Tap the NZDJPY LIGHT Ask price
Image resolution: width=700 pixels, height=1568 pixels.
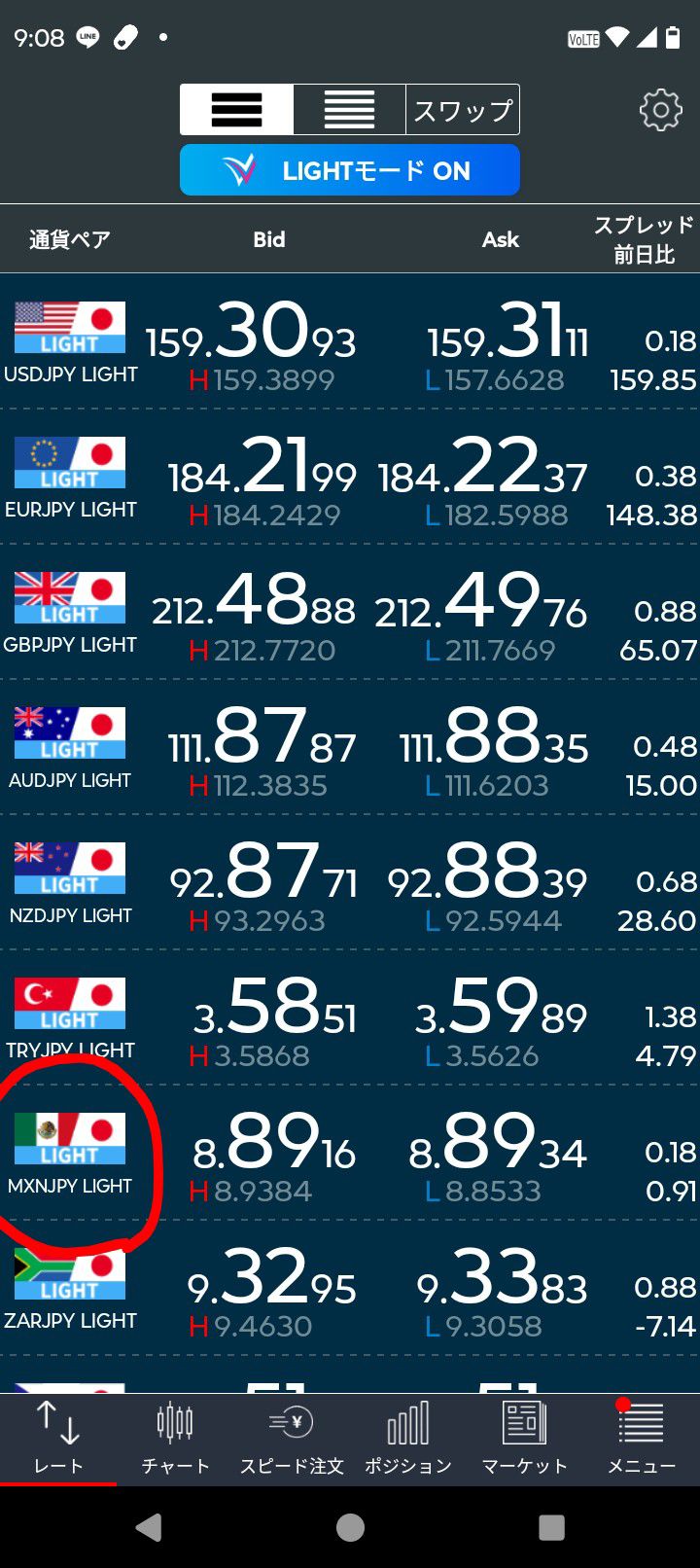(488, 882)
